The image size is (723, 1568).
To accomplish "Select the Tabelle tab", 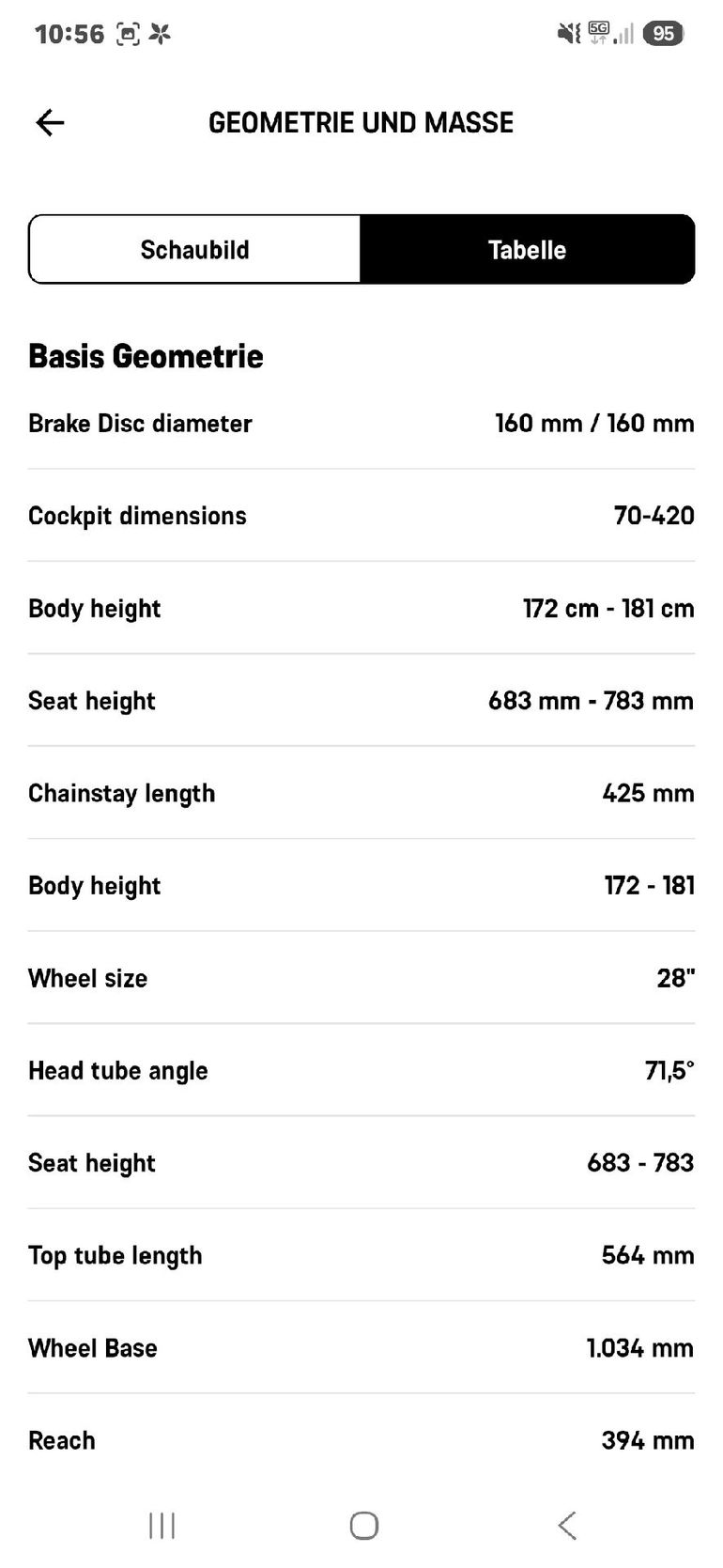I will (x=528, y=250).
